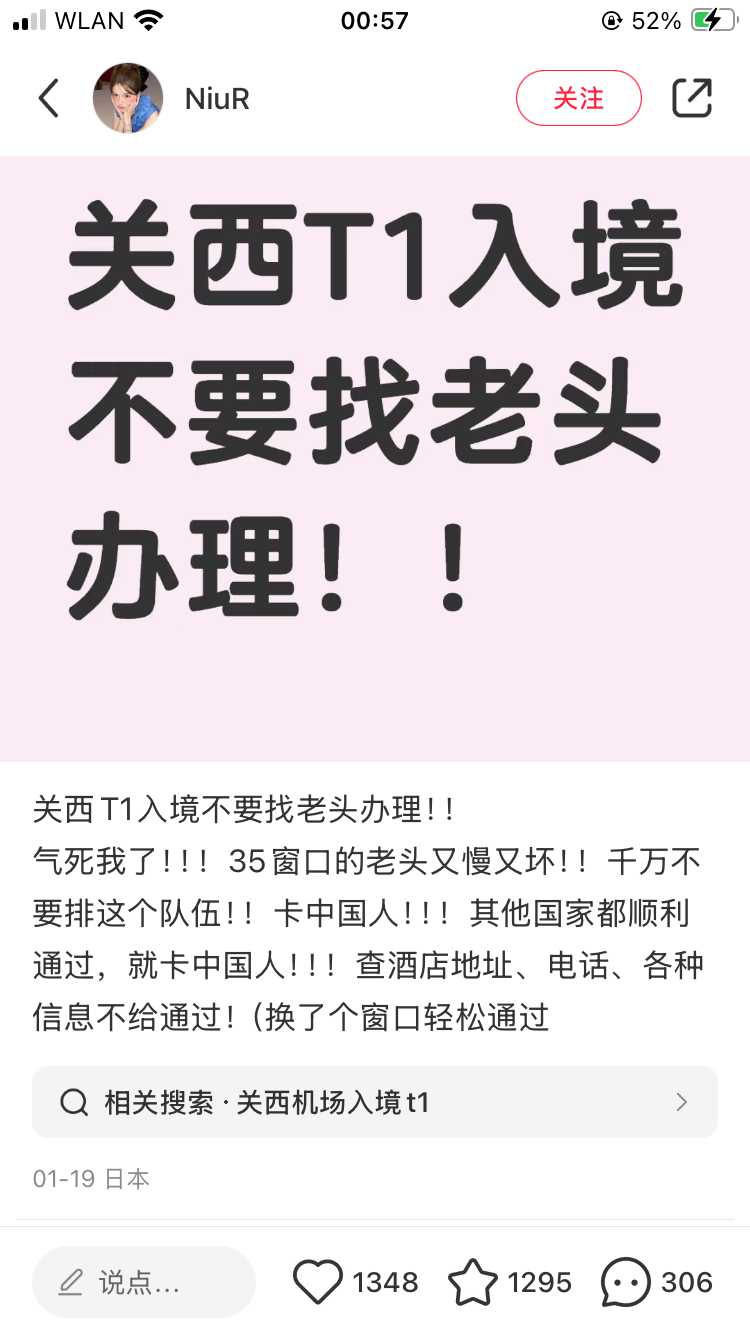Open the comments bubble icon
Viewport: 750px width, 1334px height.
[626, 1282]
